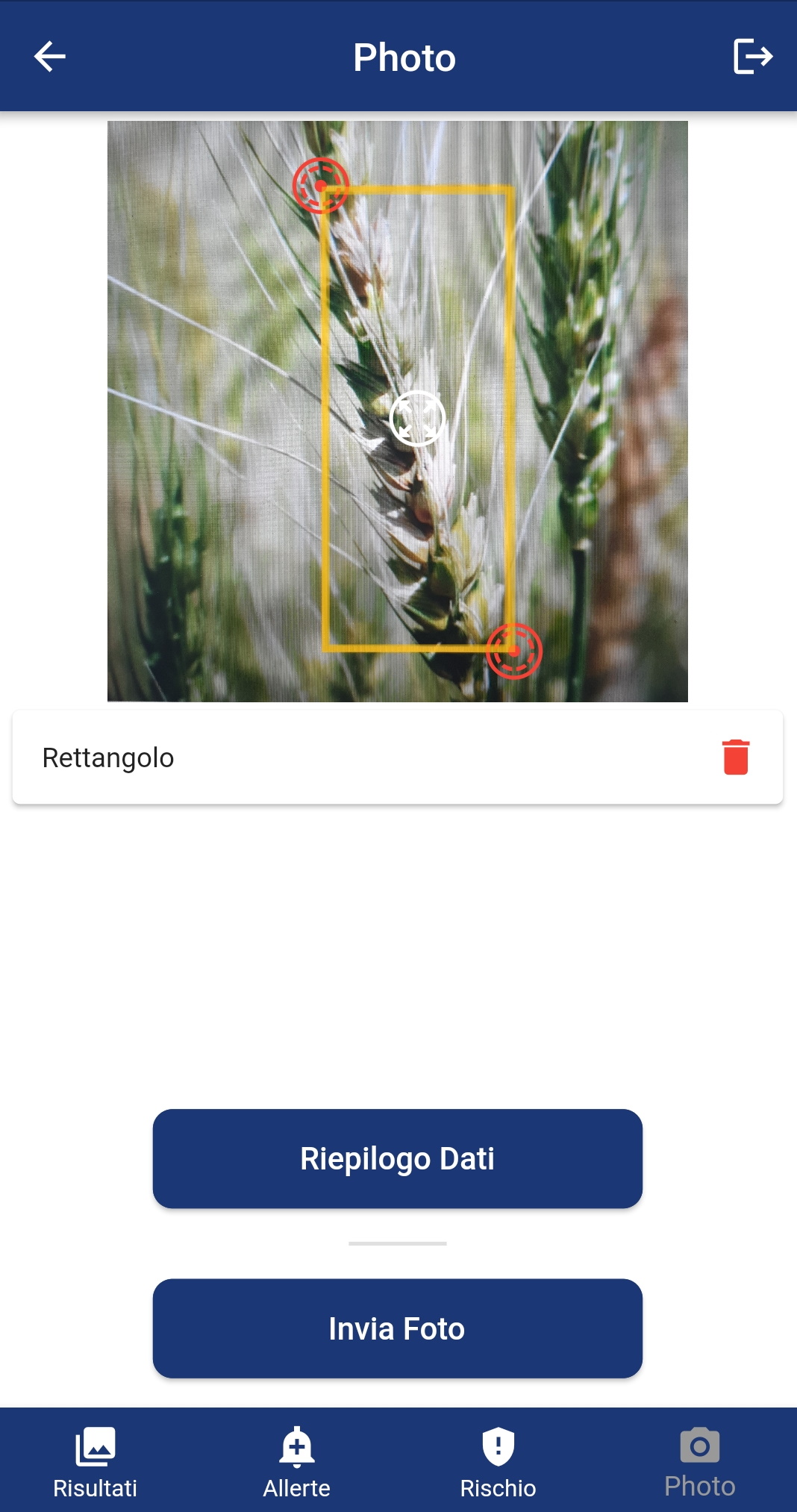This screenshot has height=1512, width=797.
Task: Open Riepilogo Dati summary
Action: 397,1158
